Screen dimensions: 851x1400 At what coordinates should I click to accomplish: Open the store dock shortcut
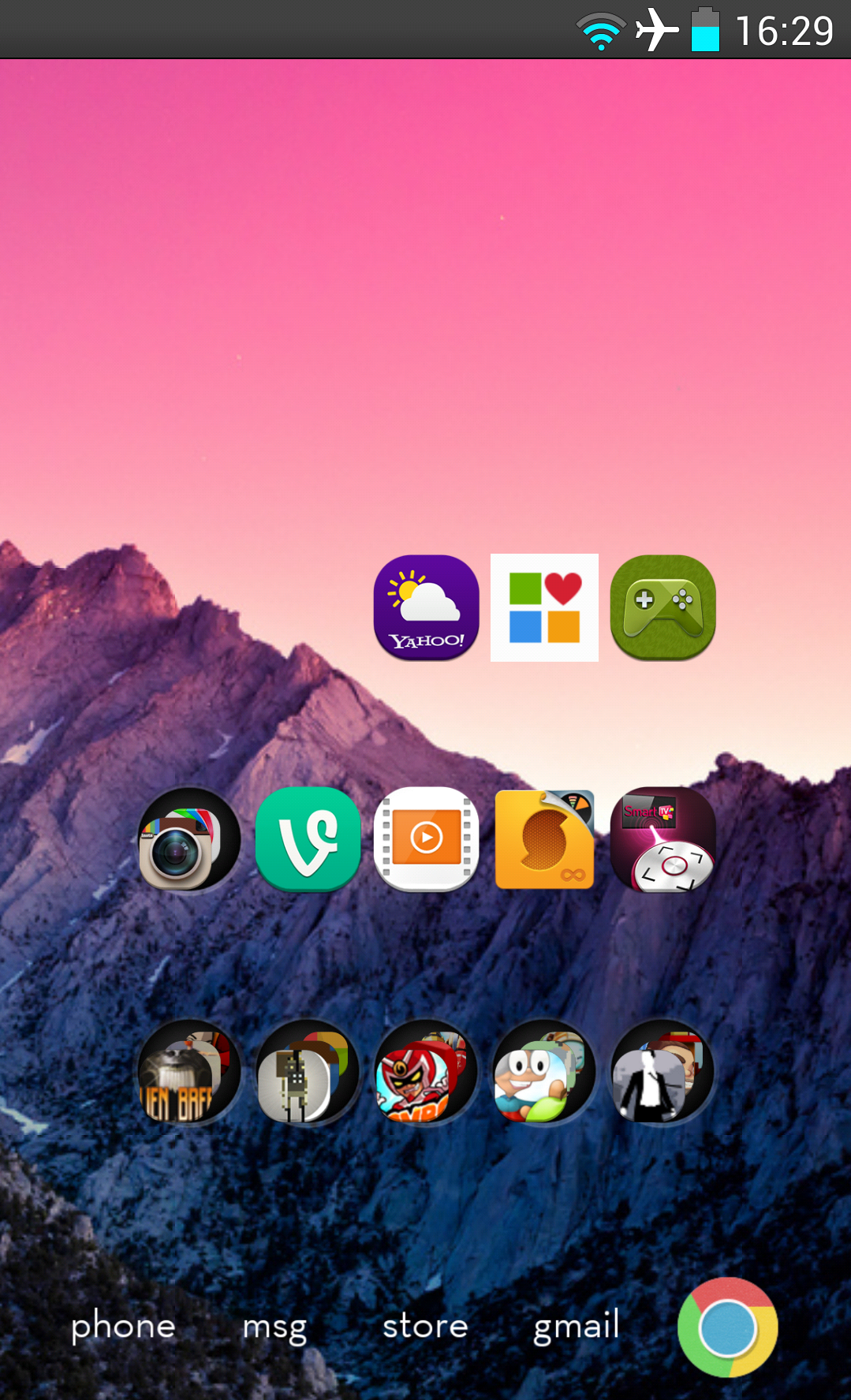[x=425, y=1326]
